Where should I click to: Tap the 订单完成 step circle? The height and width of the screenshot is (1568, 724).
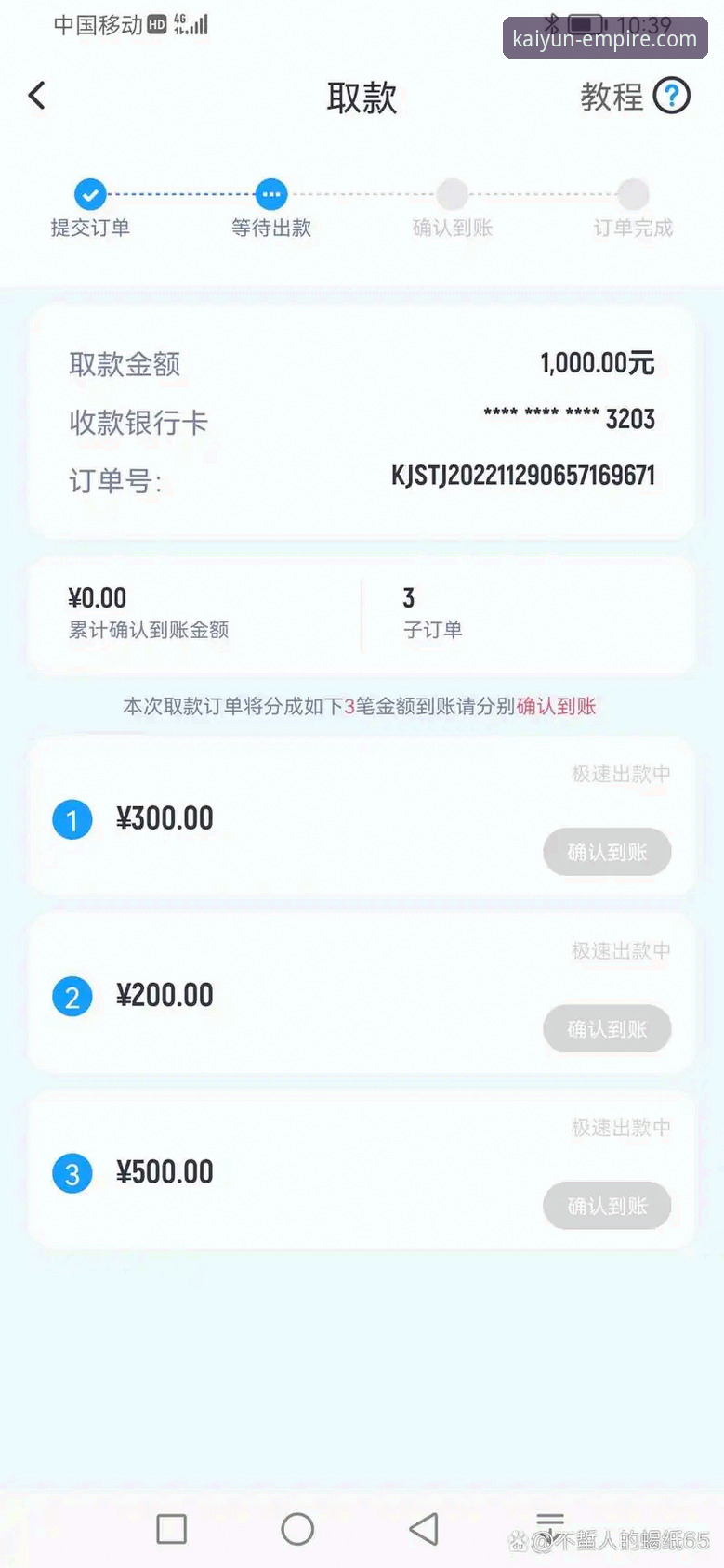[632, 195]
